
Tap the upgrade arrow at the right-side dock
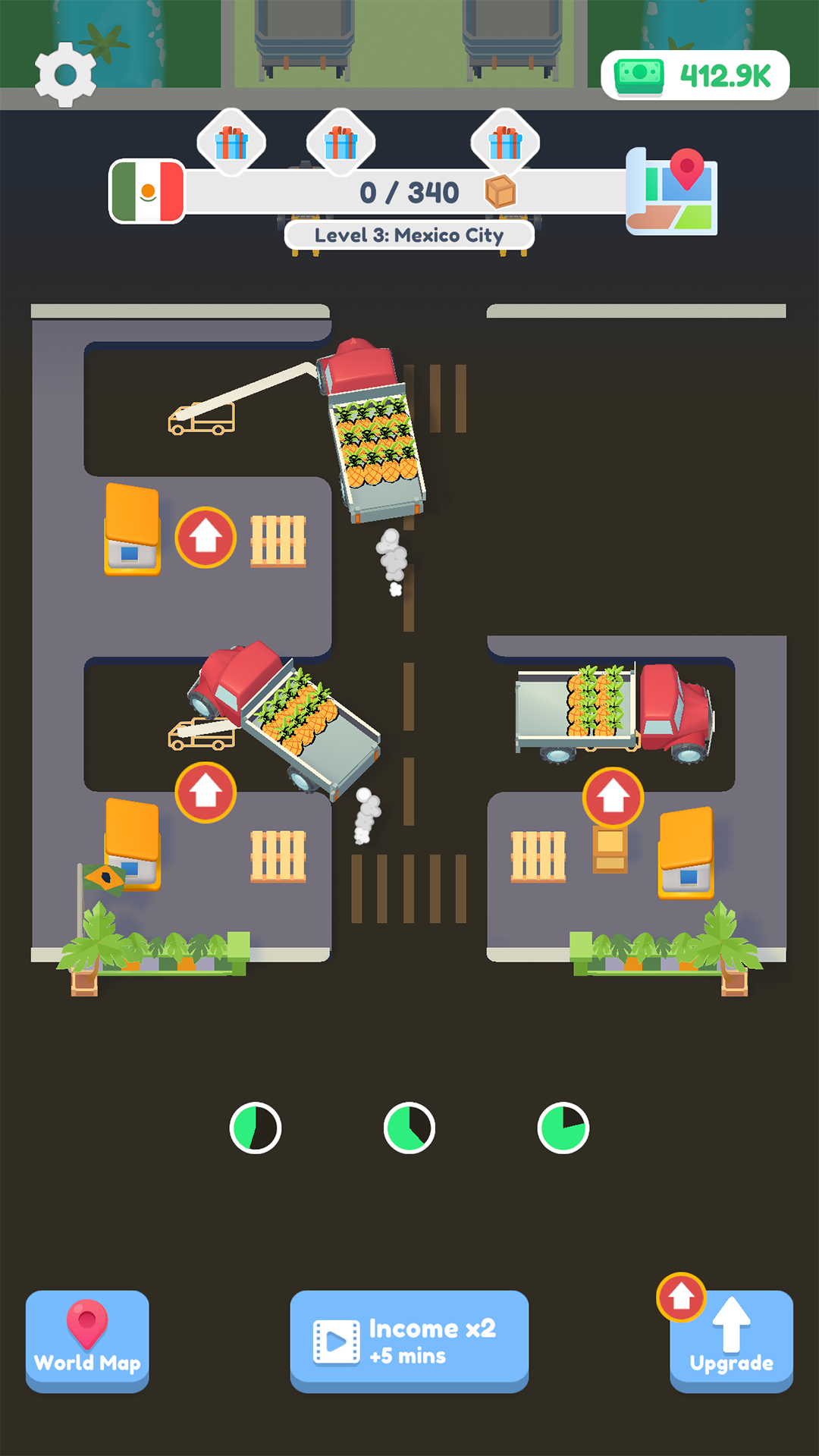tap(613, 798)
